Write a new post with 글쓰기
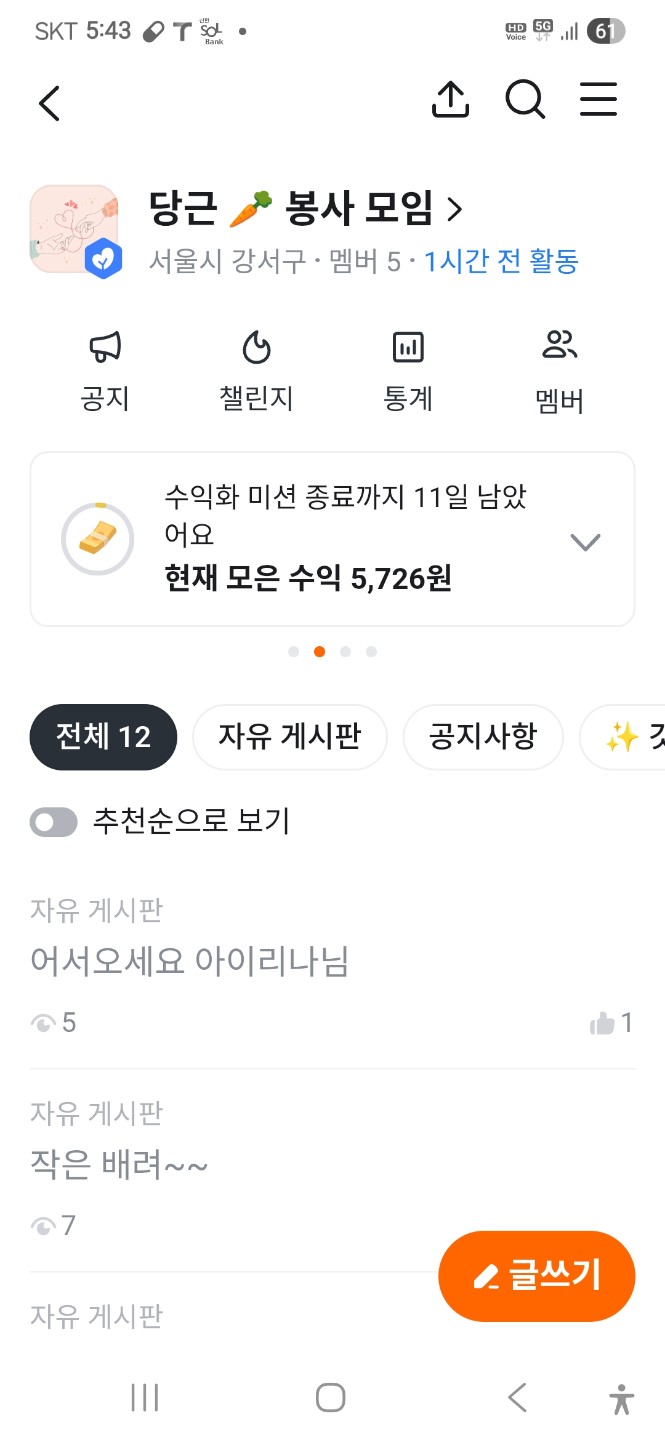 pos(536,1276)
